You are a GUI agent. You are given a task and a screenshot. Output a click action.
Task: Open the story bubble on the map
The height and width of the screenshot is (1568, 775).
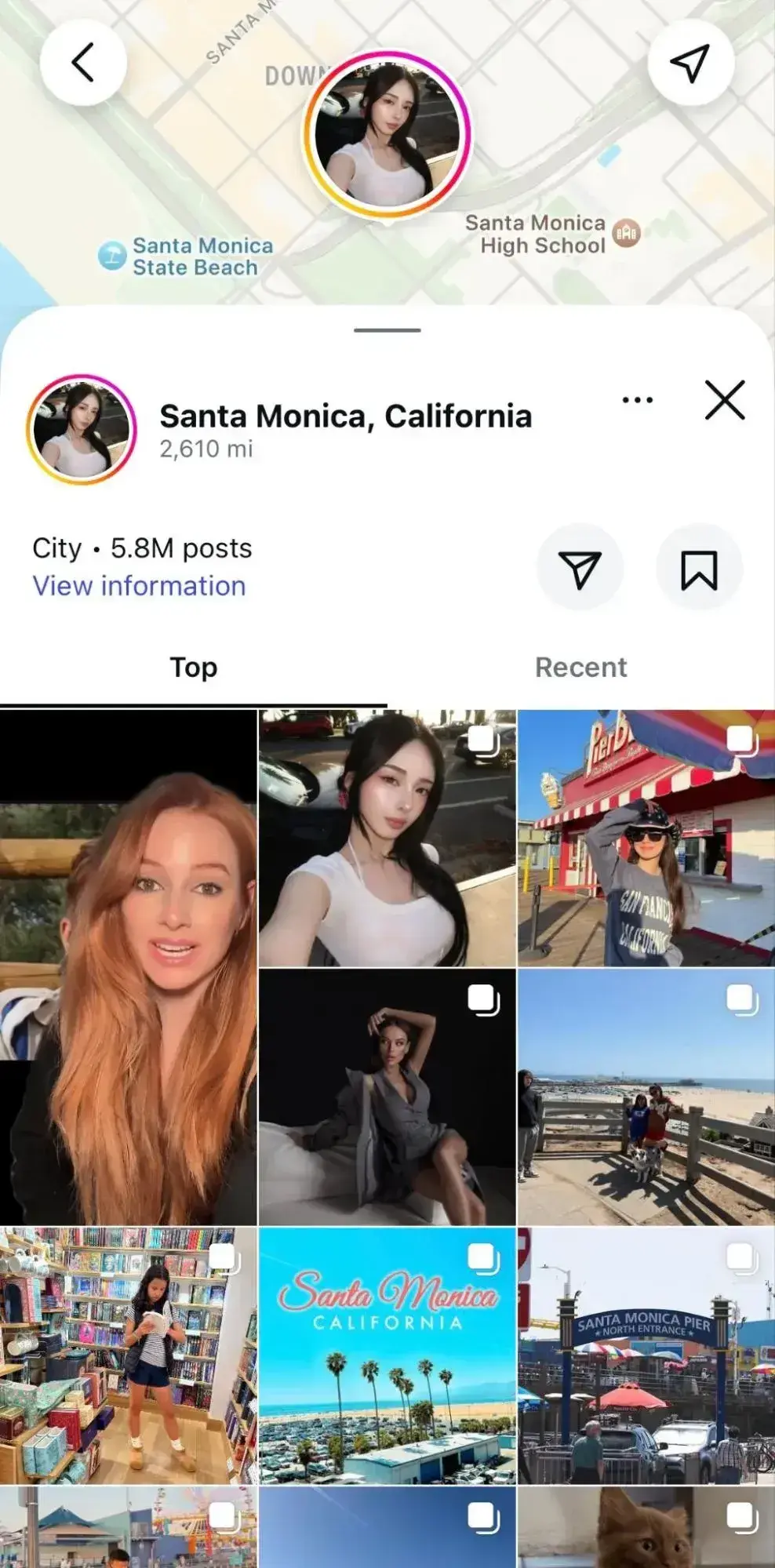coord(387,135)
